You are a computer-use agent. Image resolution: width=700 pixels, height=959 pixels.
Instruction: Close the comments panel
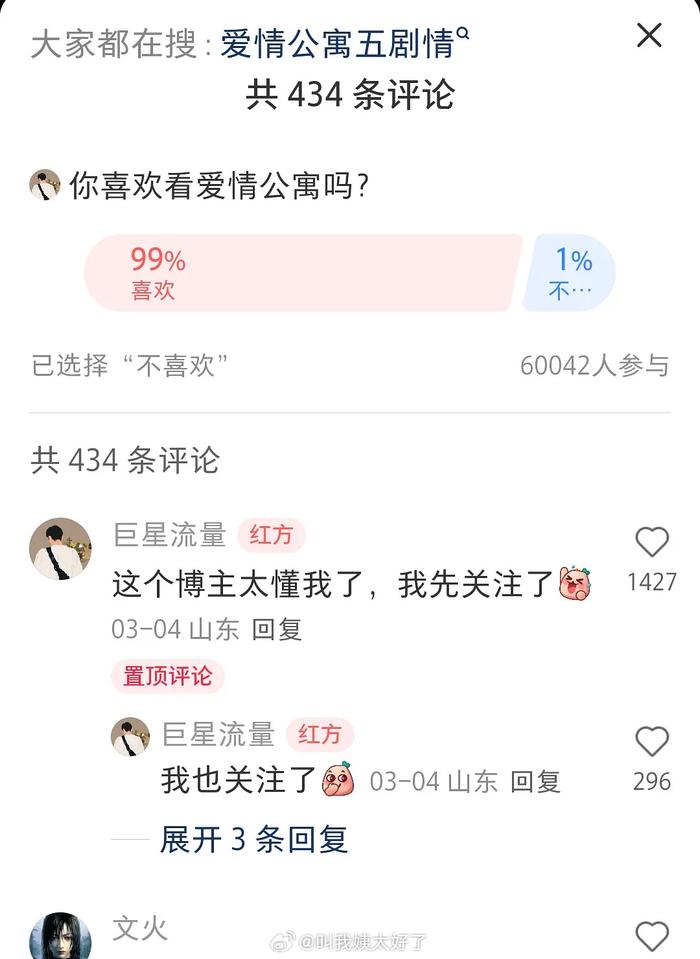(x=649, y=36)
